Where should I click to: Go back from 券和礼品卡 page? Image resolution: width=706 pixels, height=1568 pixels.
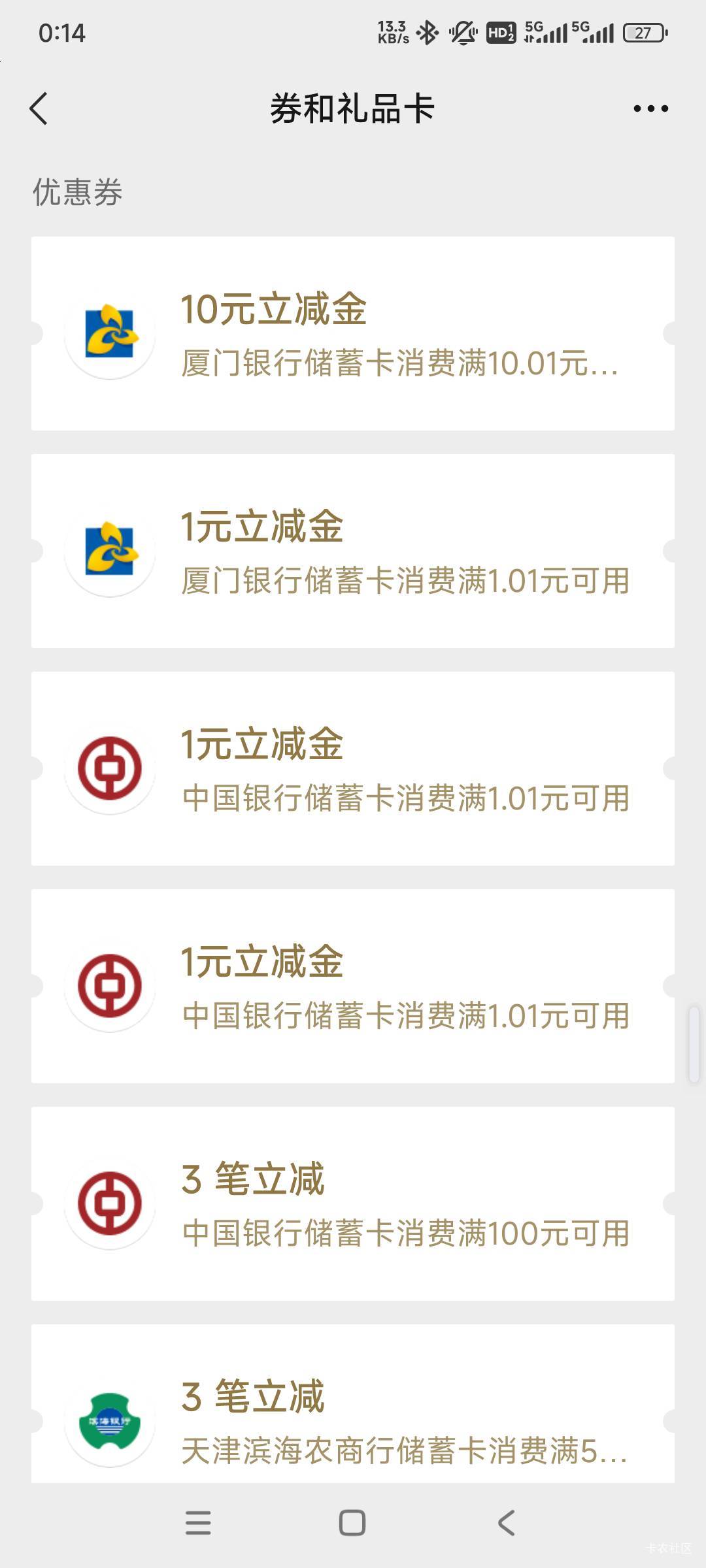[x=39, y=108]
